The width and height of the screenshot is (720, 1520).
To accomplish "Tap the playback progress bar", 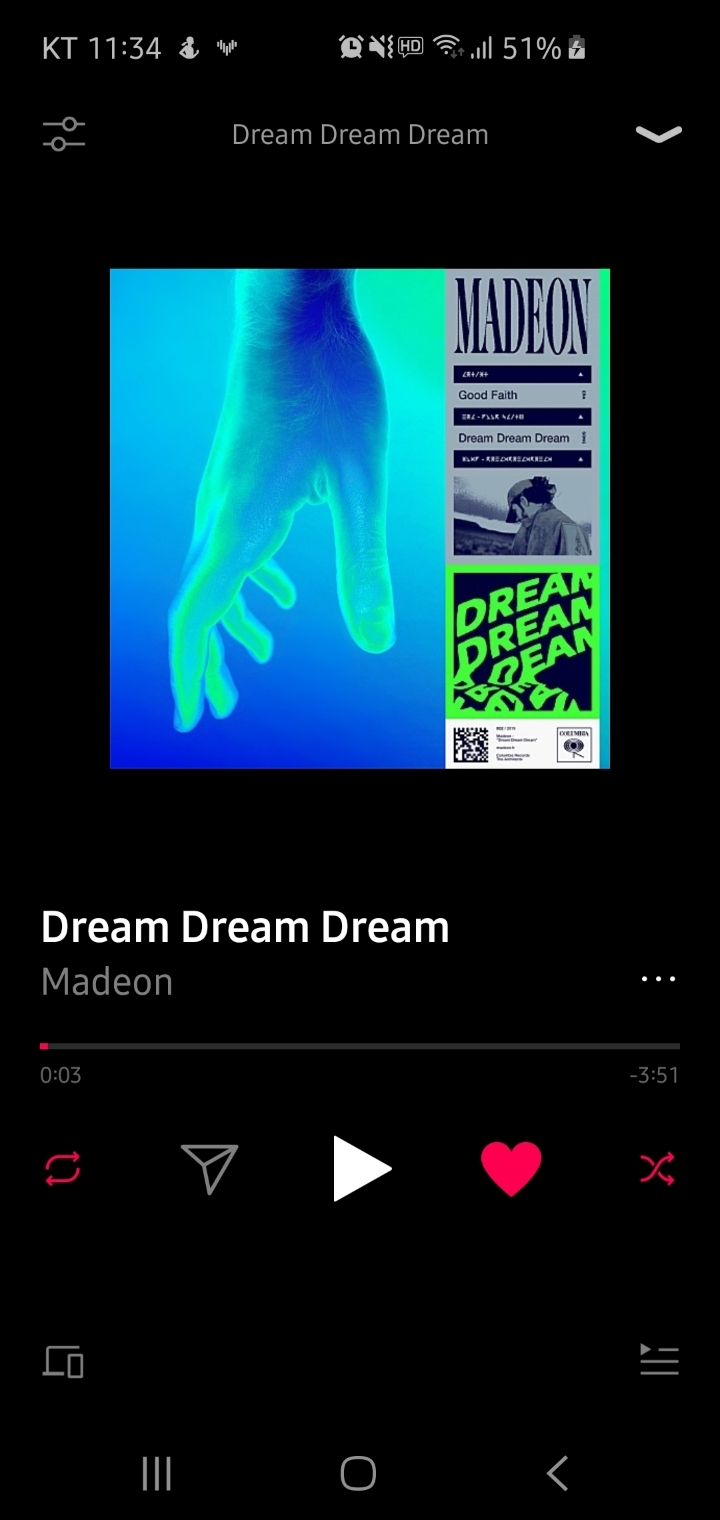I will (x=360, y=1046).
